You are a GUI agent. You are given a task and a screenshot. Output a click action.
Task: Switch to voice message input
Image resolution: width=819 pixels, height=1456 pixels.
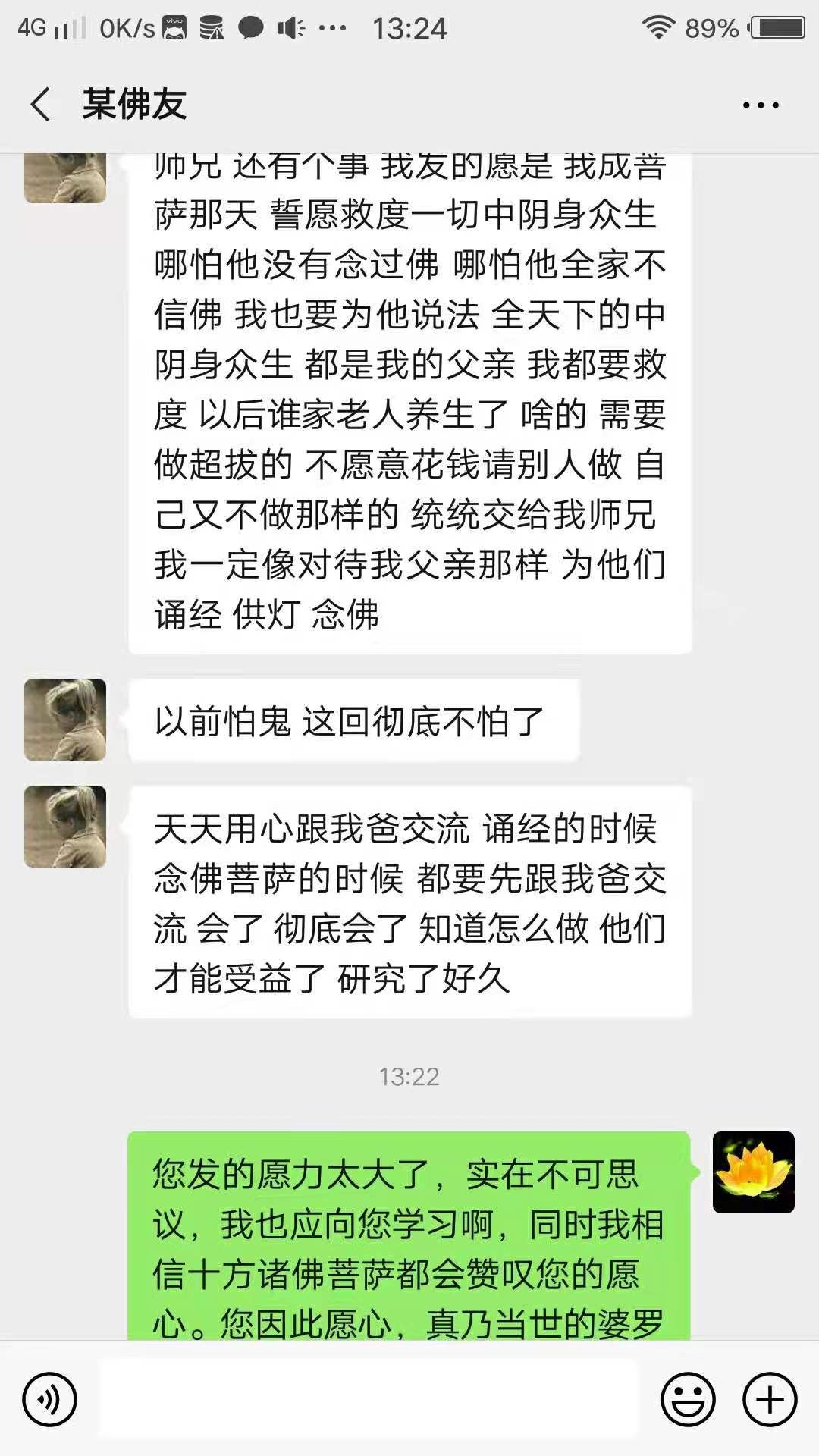(50, 1399)
